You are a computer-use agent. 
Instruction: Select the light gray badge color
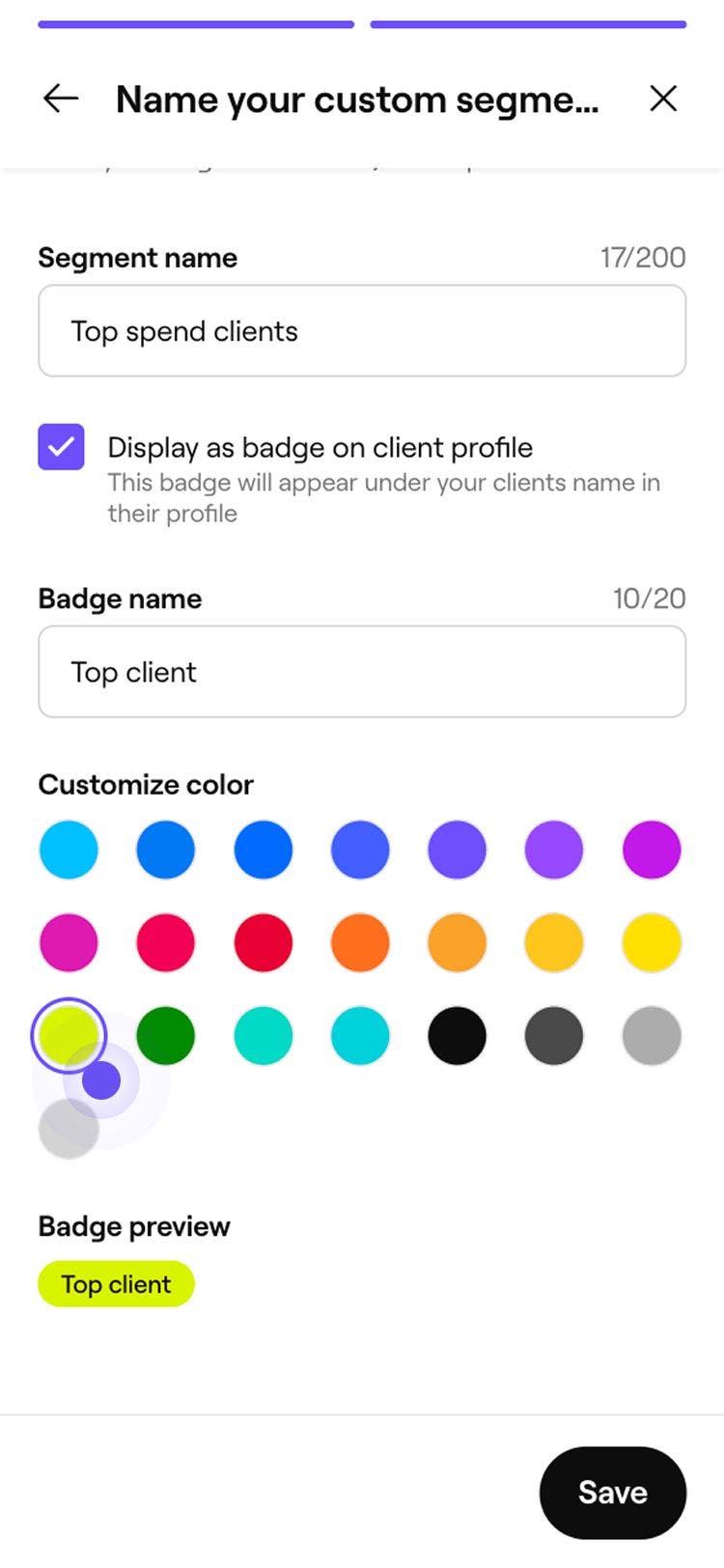pyautogui.click(x=651, y=1035)
